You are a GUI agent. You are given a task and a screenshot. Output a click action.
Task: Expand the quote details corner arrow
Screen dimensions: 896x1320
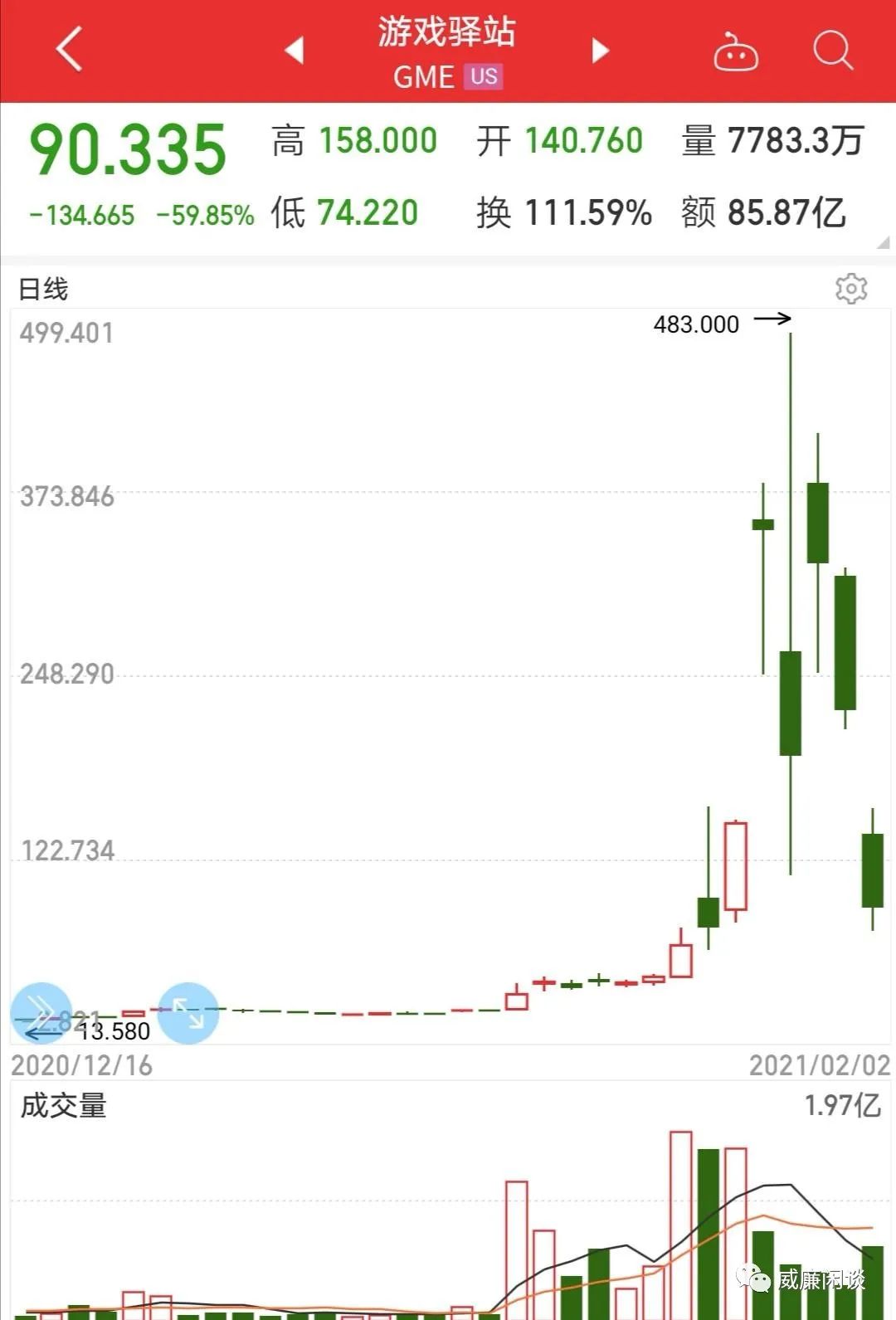(x=882, y=243)
